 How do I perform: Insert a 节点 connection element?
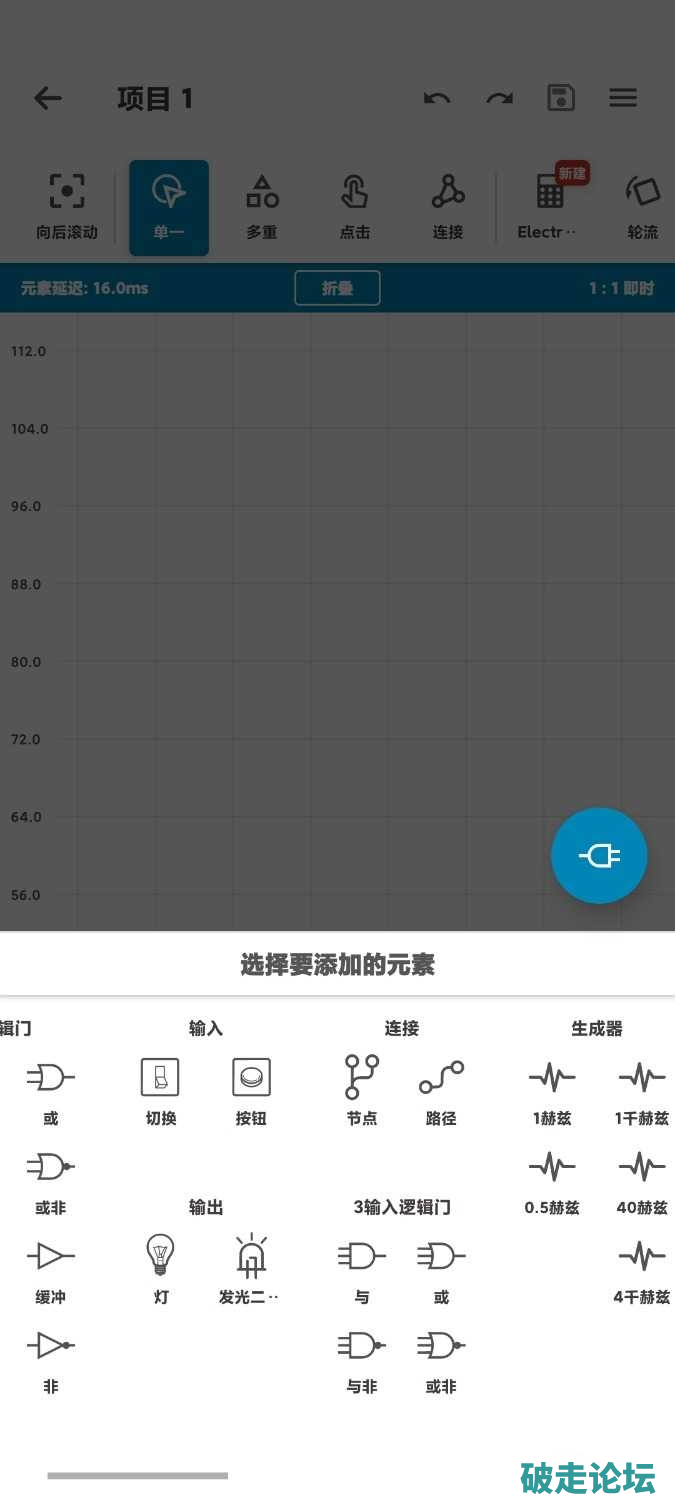361,1091
